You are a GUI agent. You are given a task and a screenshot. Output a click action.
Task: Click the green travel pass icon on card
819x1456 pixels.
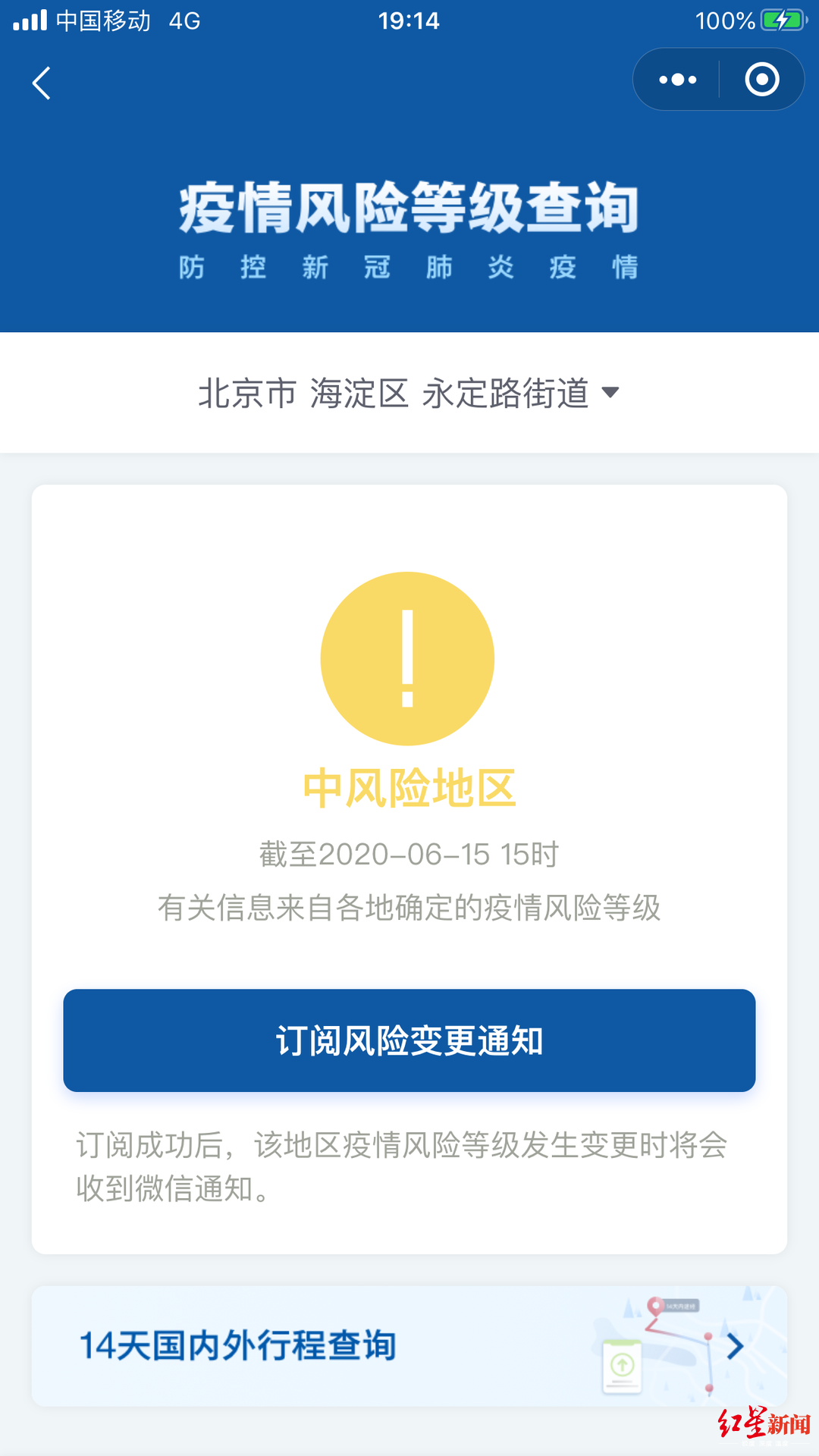tap(623, 1365)
